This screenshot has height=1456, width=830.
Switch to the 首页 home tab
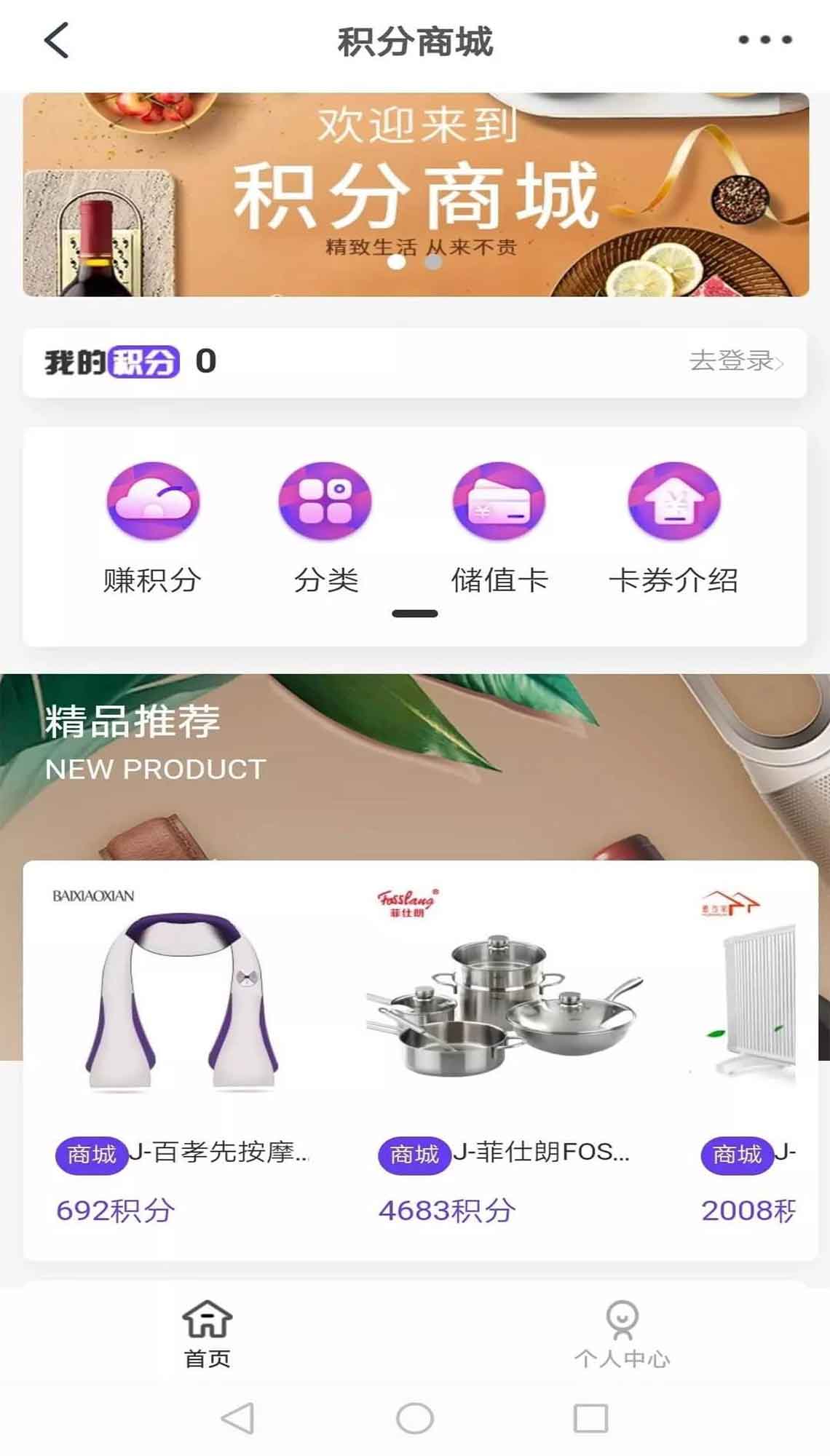(x=207, y=1334)
